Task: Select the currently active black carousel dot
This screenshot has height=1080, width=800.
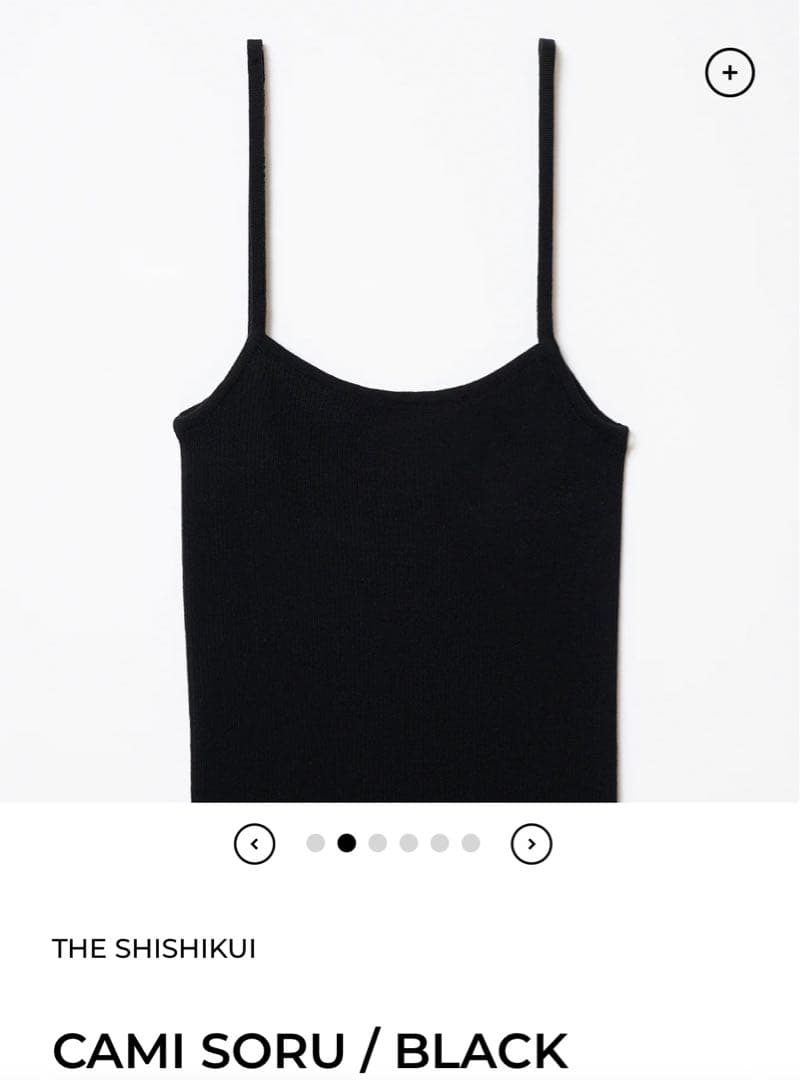Action: [346, 843]
